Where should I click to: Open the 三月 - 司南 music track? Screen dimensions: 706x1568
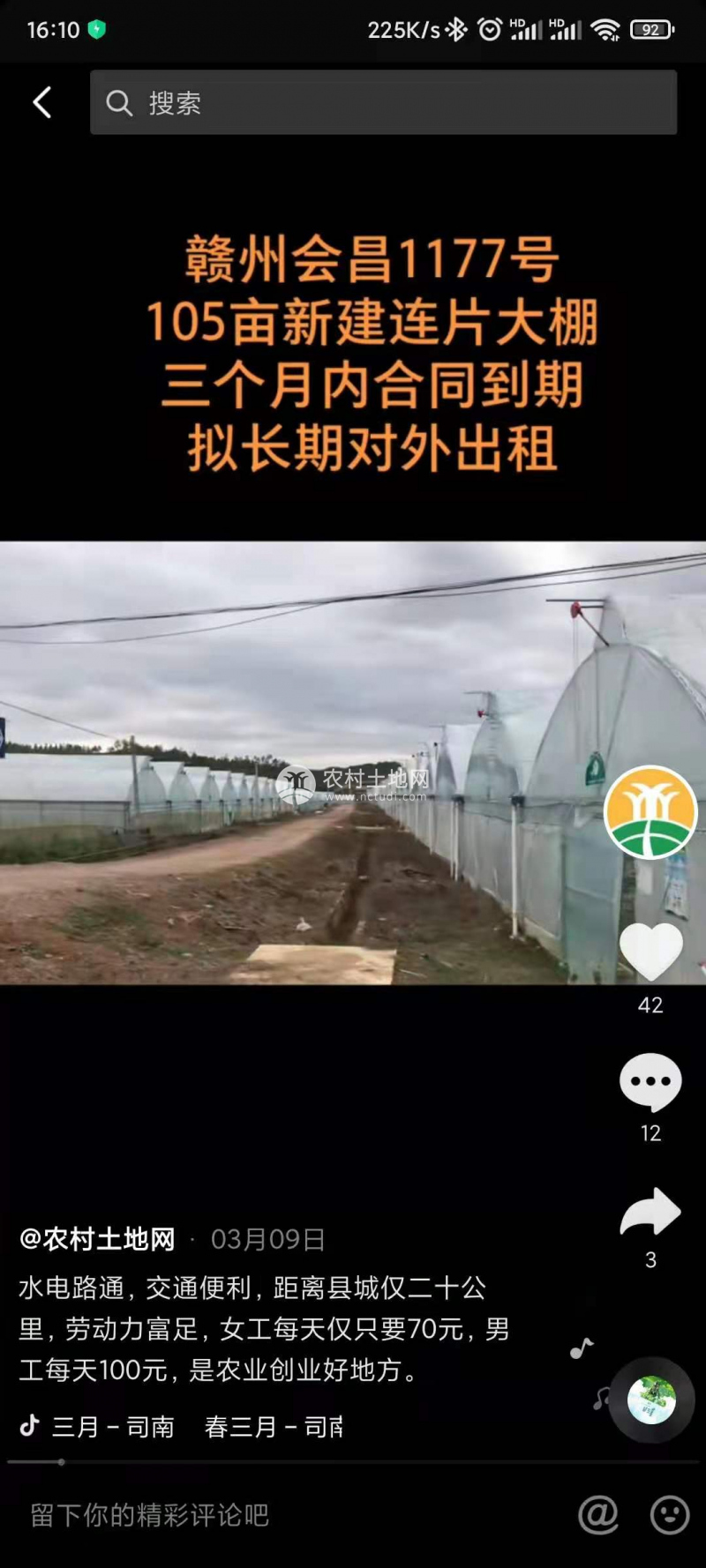click(112, 1427)
